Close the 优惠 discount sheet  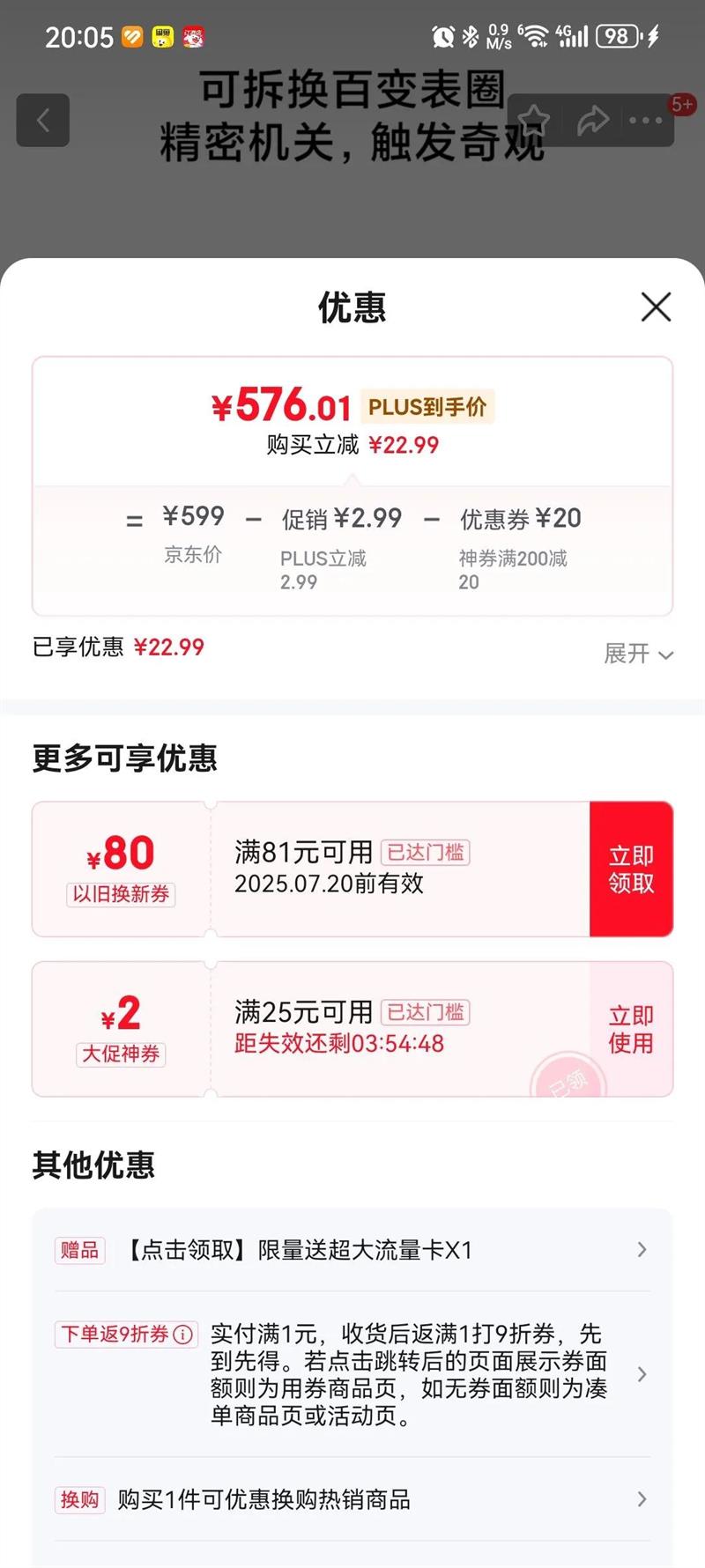[656, 307]
